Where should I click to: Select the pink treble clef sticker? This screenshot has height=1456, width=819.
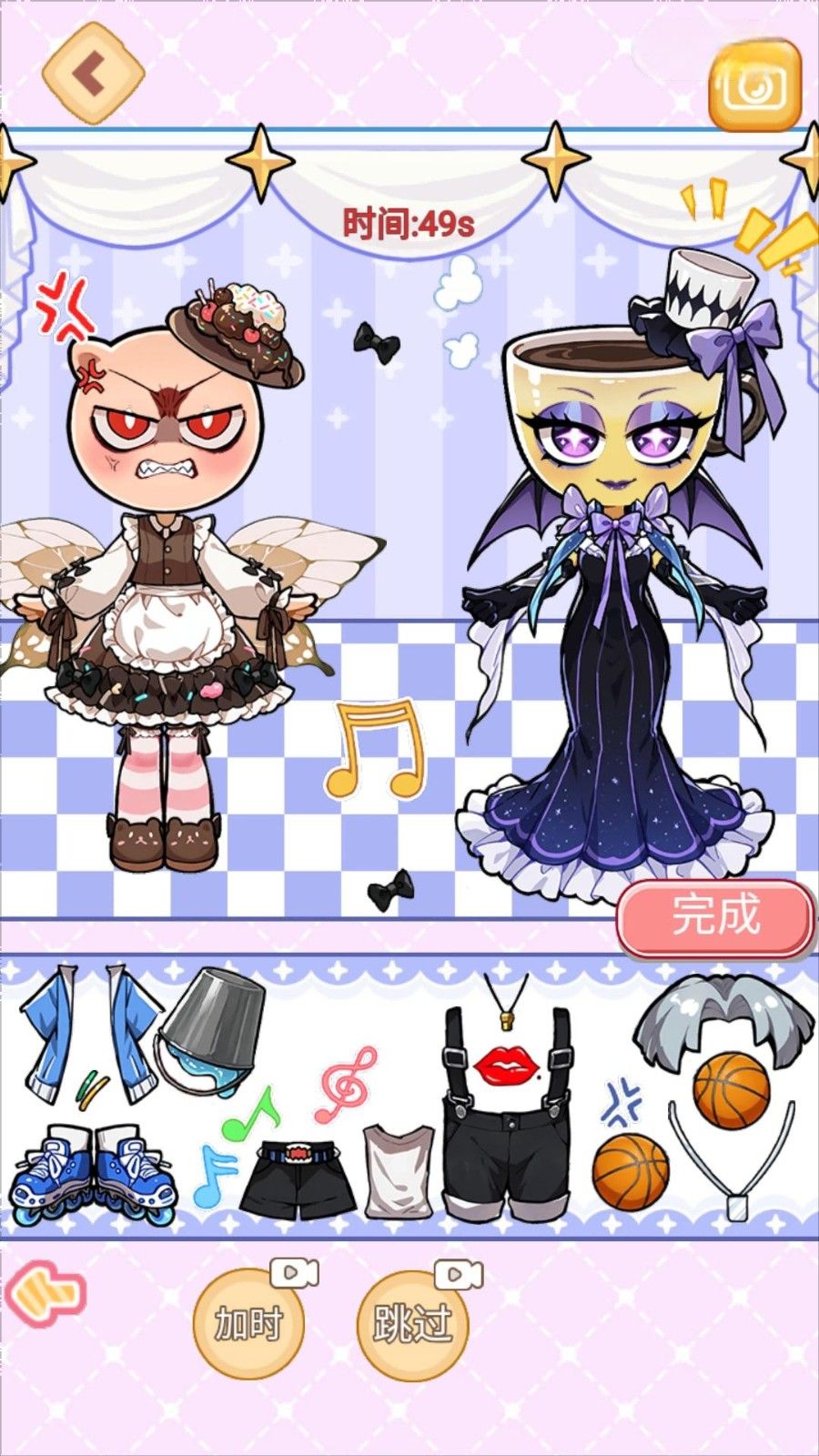point(347,1083)
